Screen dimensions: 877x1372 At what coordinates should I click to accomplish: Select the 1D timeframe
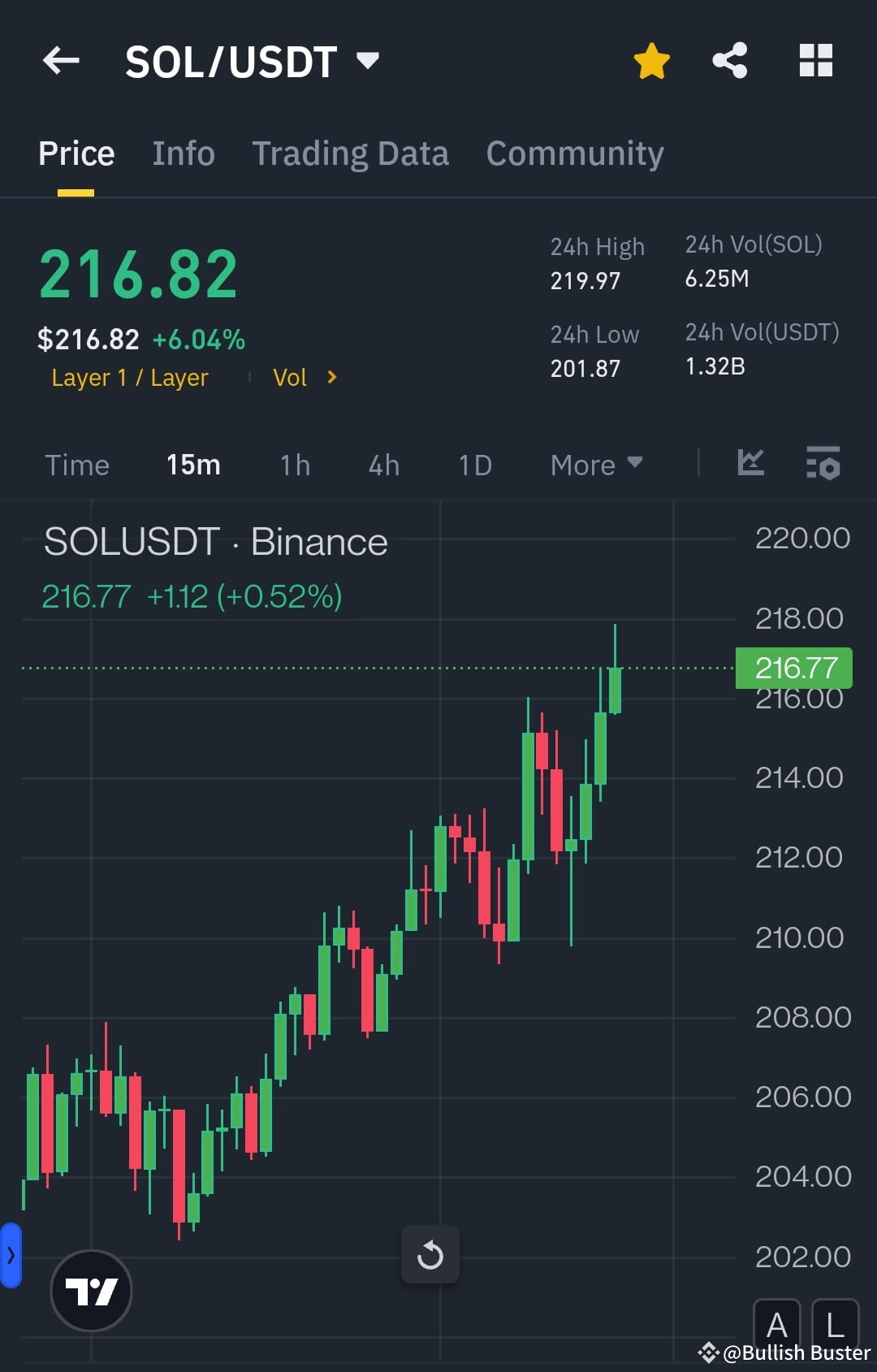474,464
